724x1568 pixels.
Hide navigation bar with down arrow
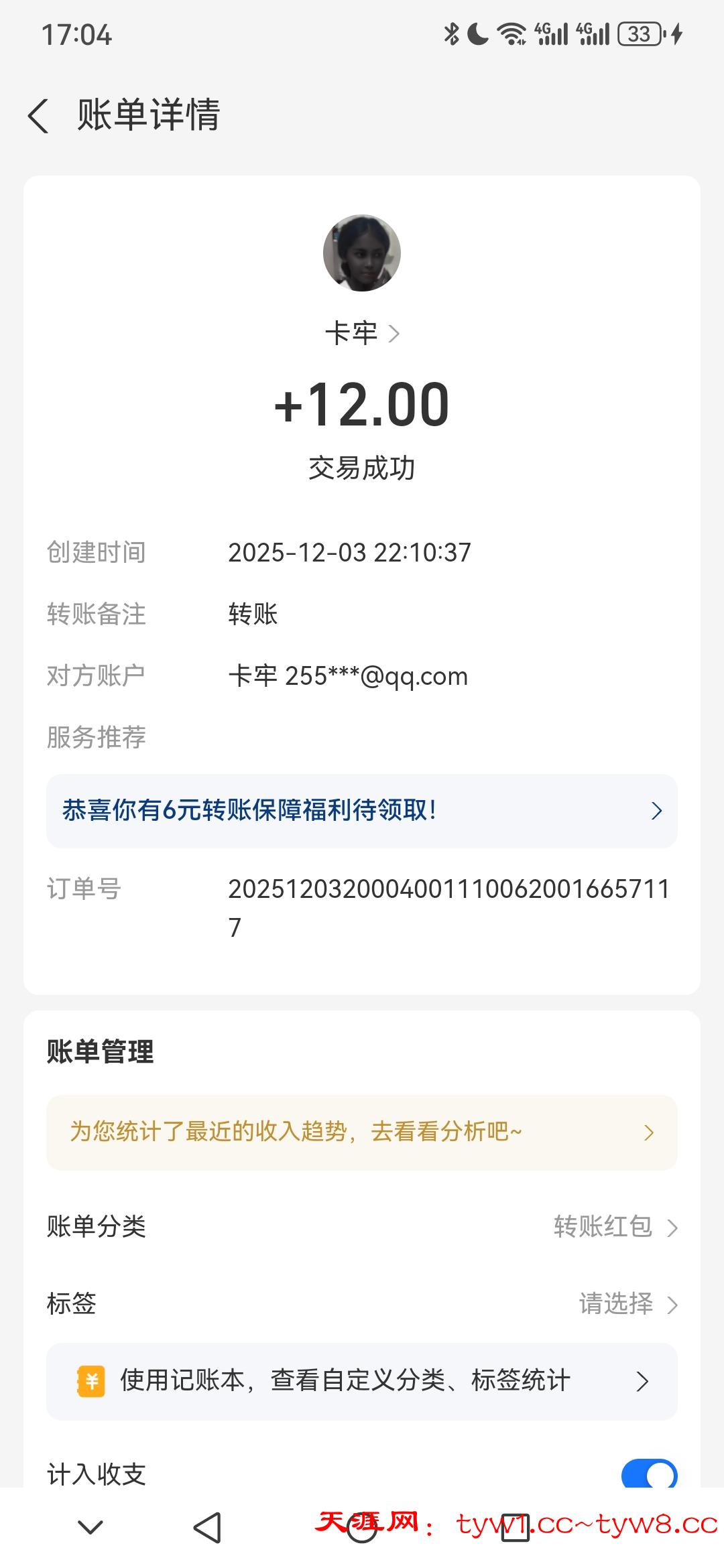pos(90,1528)
